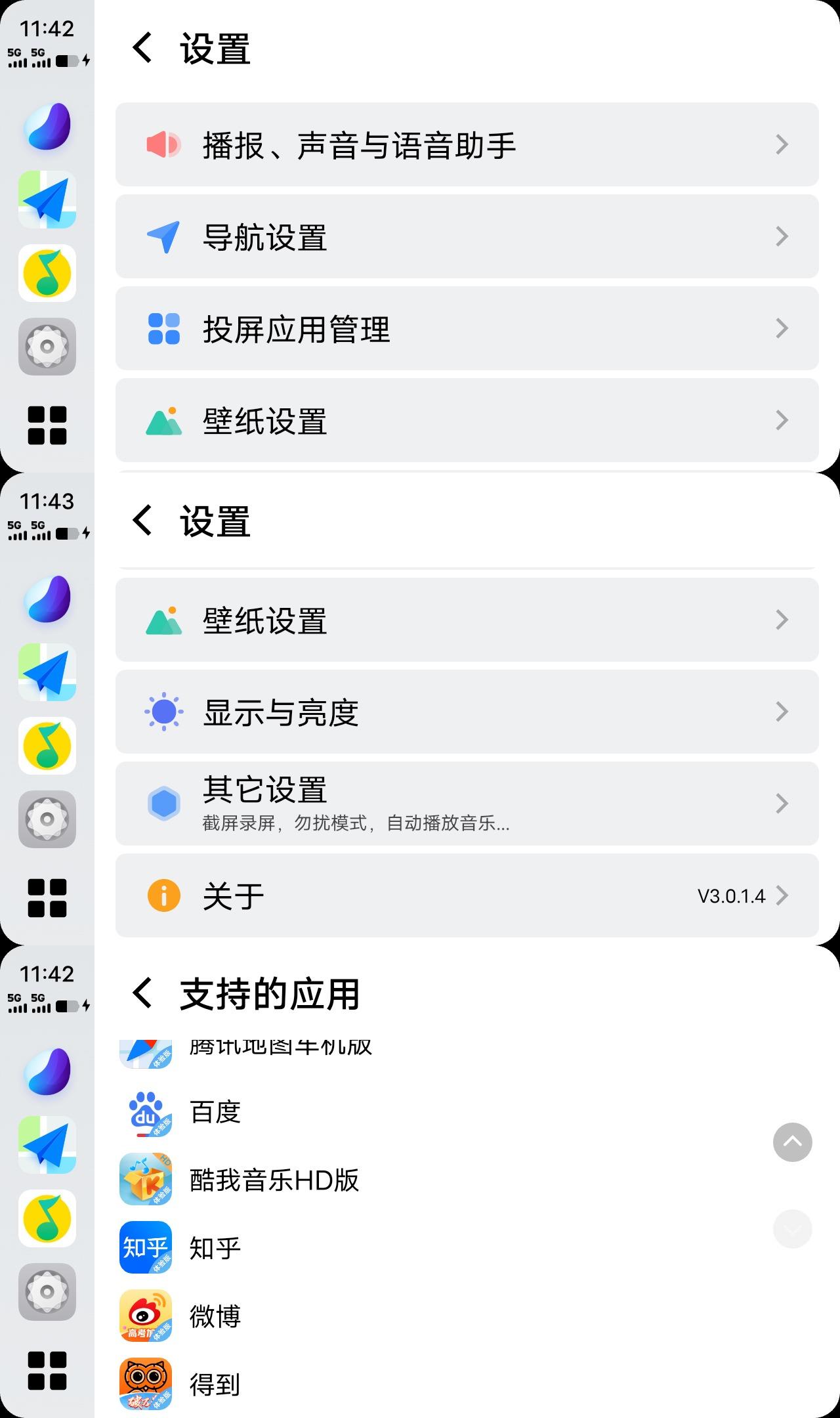Open 显示与亮度 settings
Viewport: 840px width, 1418px height.
tap(467, 712)
